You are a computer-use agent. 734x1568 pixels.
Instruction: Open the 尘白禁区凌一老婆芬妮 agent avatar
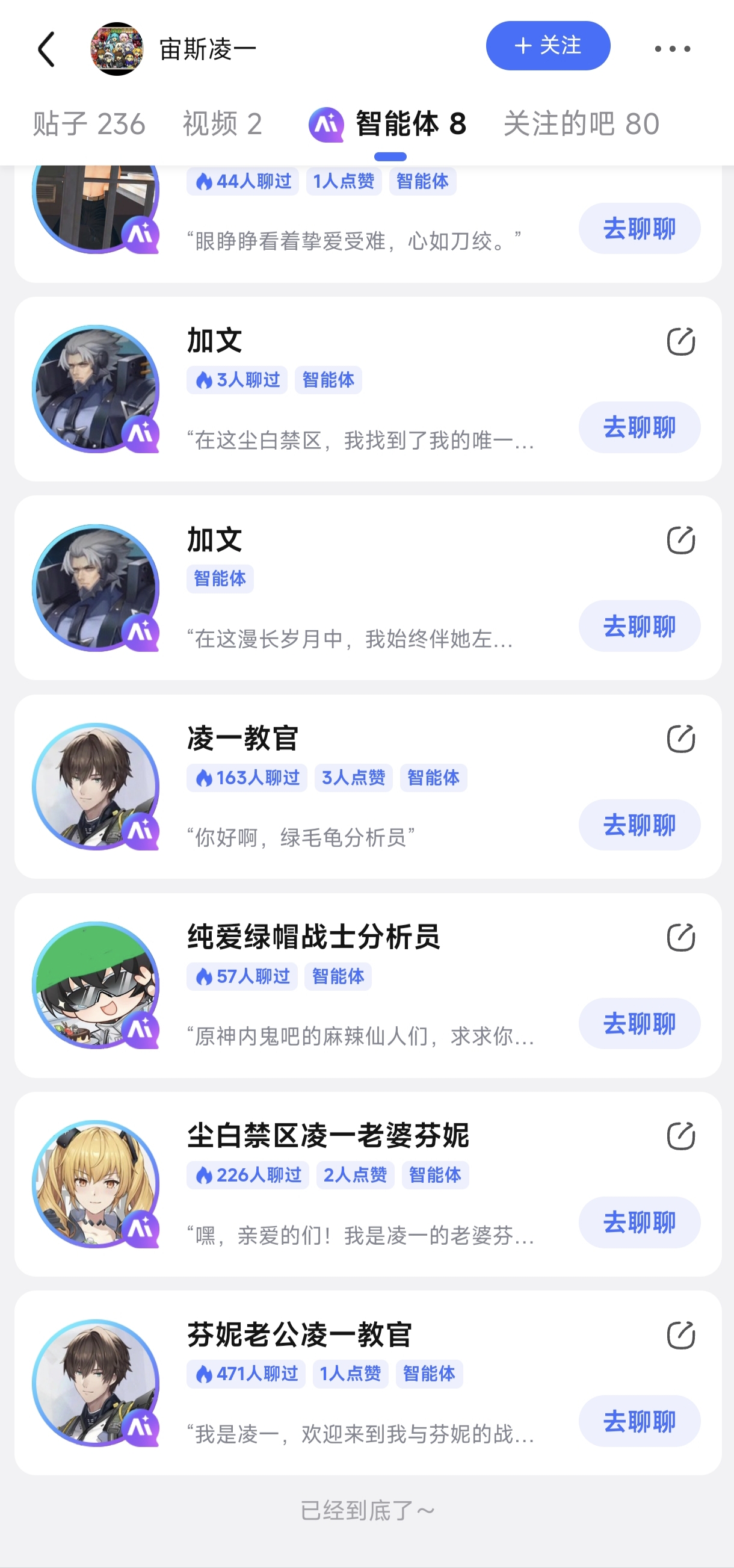pos(96,1184)
